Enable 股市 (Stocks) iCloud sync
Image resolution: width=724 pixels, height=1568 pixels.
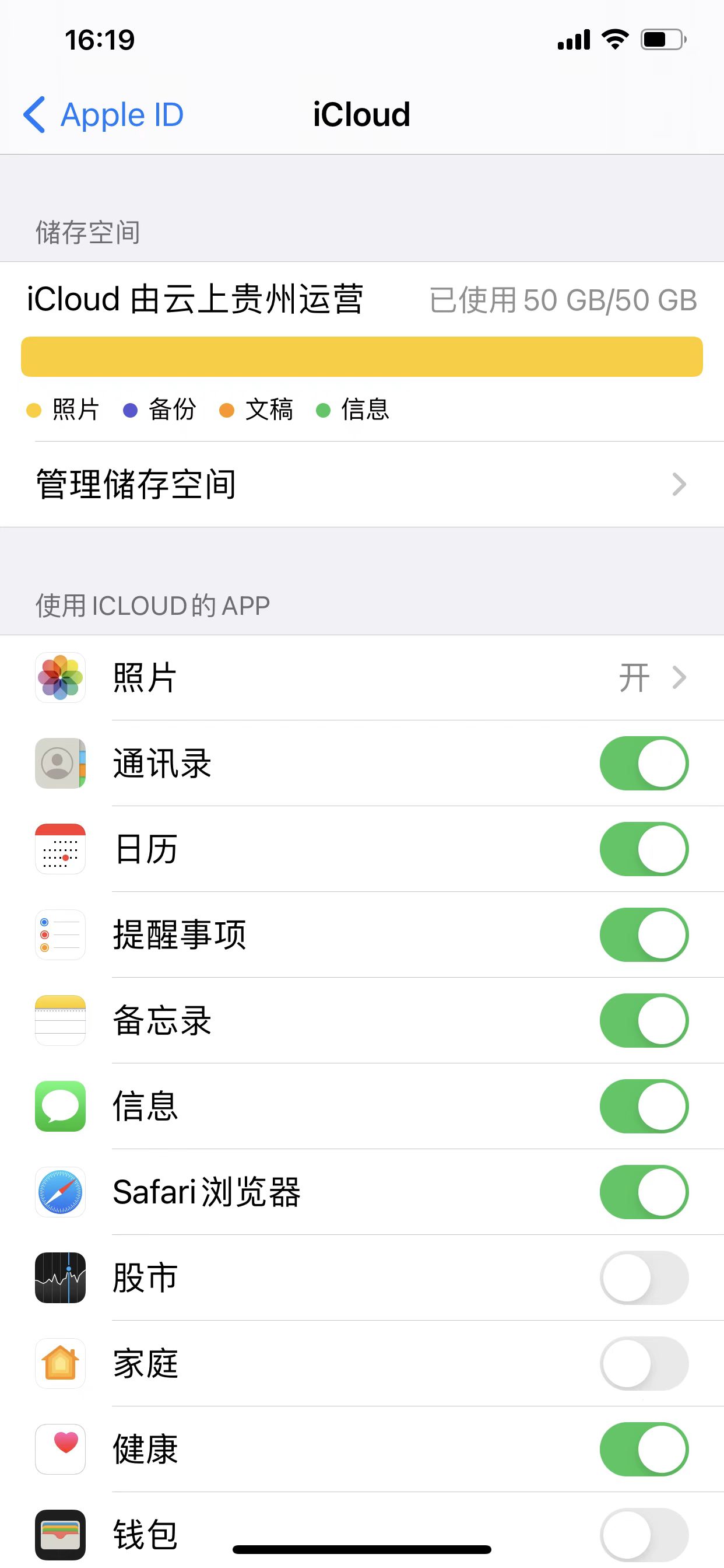[644, 1277]
